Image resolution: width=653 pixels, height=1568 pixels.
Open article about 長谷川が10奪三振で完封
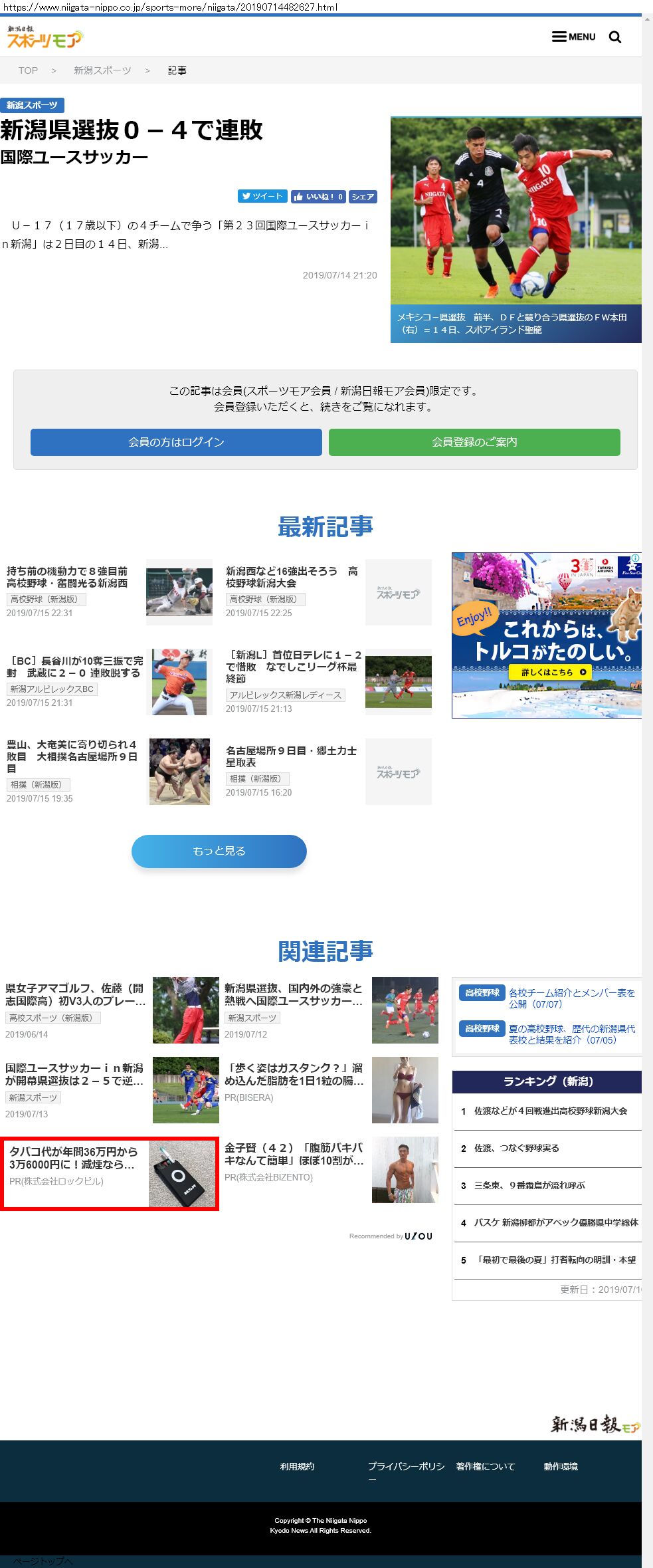coord(74,667)
